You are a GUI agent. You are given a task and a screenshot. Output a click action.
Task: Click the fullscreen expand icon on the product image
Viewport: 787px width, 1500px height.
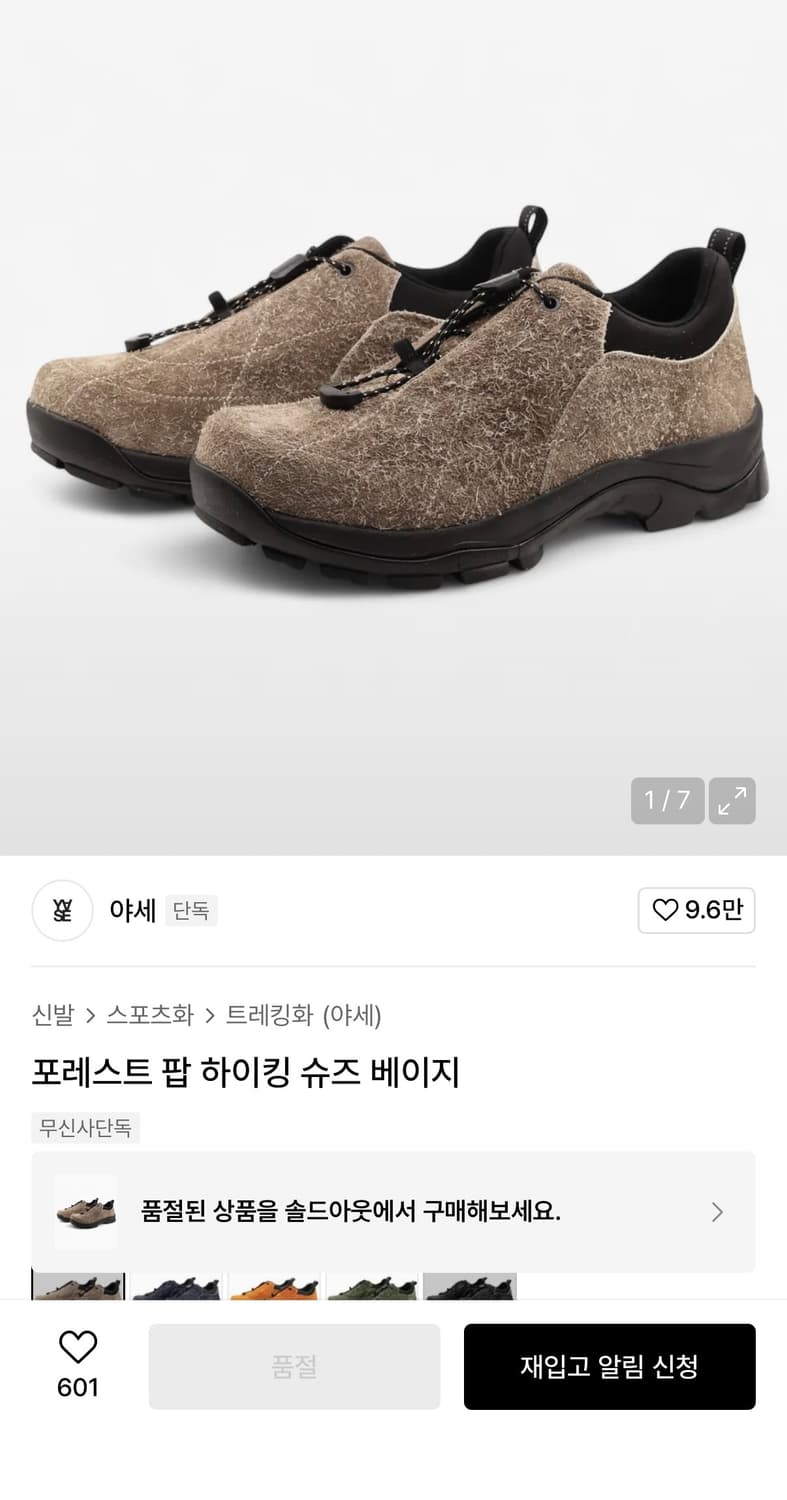pyautogui.click(x=732, y=801)
